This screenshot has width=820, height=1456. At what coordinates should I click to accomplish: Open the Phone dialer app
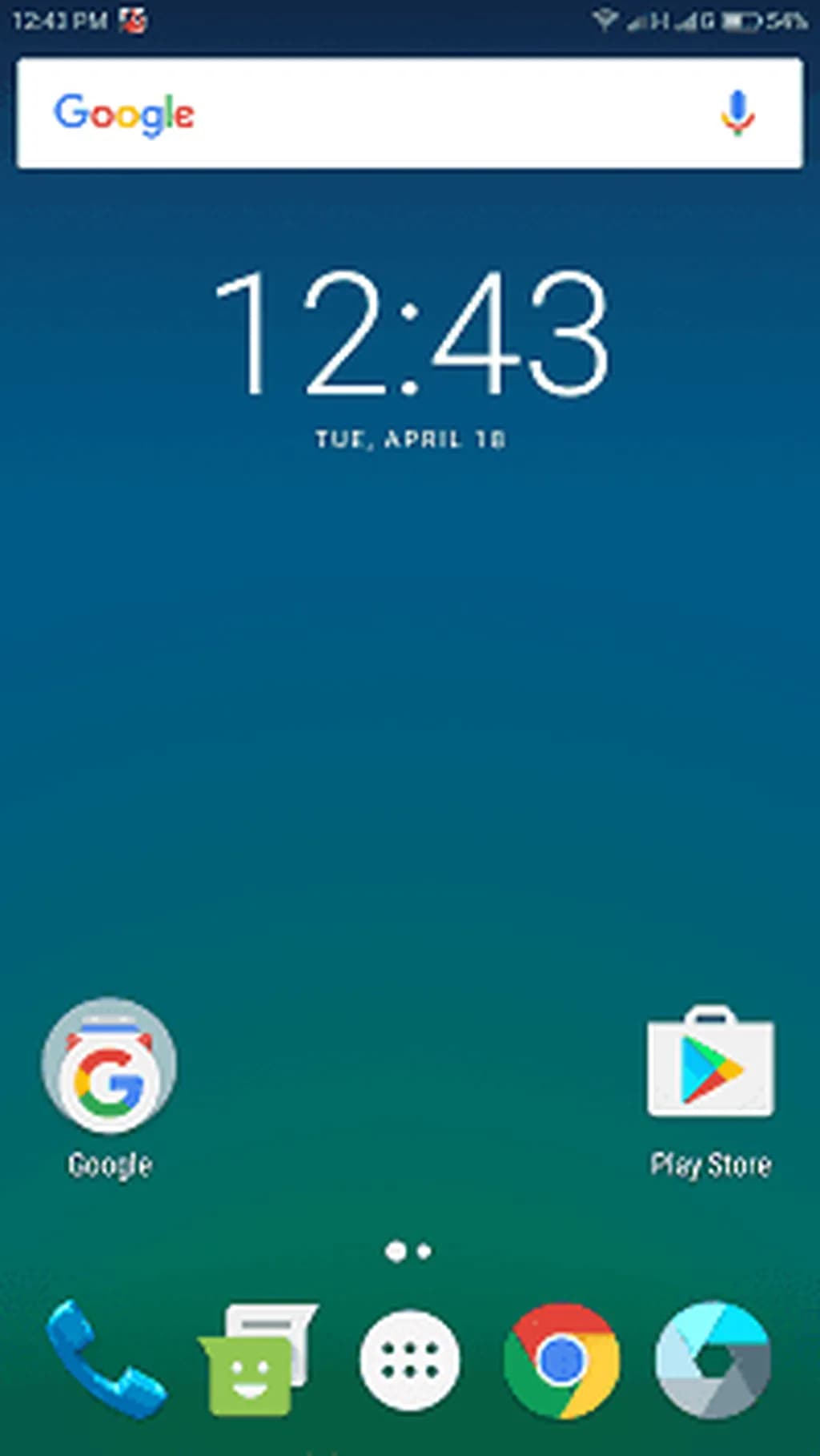coord(105,1360)
